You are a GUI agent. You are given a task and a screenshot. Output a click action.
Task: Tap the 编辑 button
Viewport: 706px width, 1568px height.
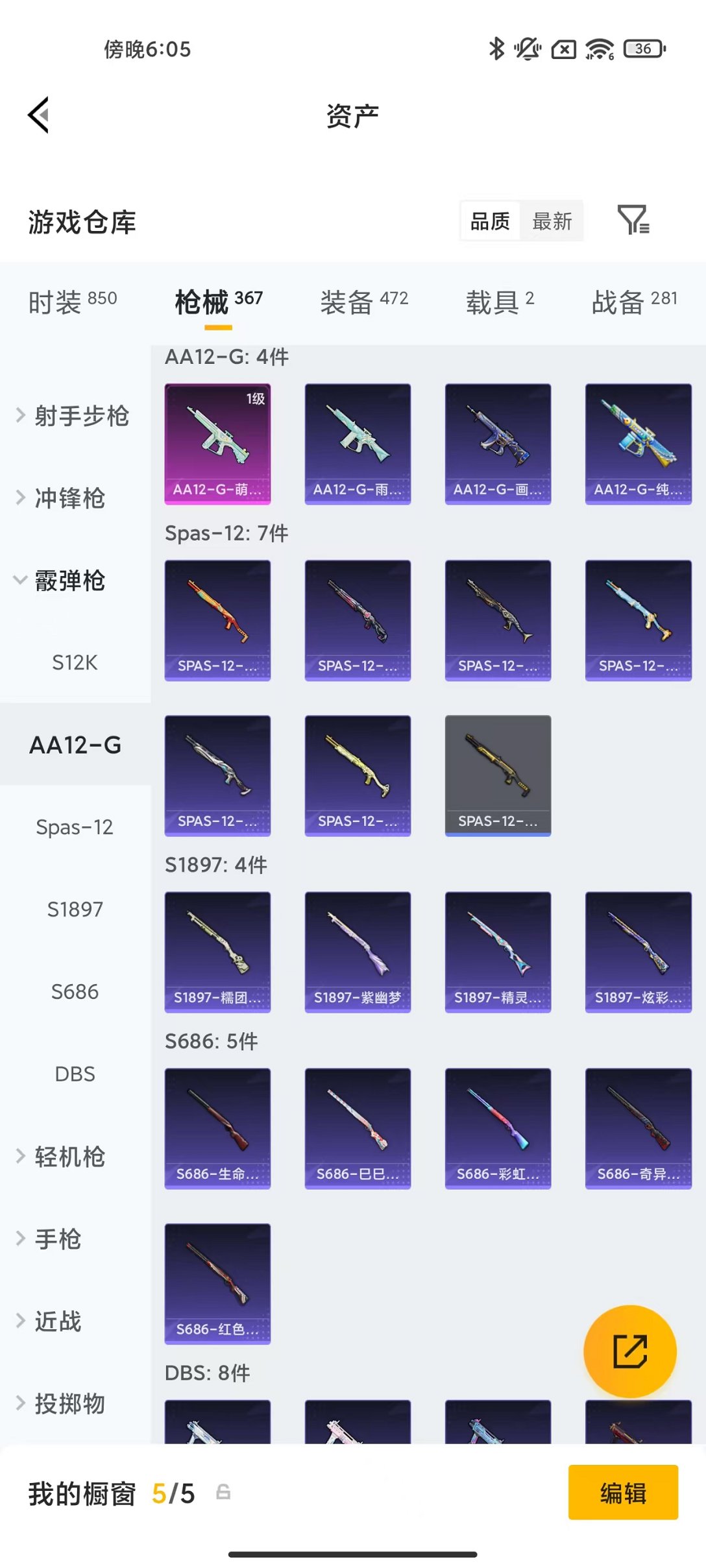coord(622,1492)
